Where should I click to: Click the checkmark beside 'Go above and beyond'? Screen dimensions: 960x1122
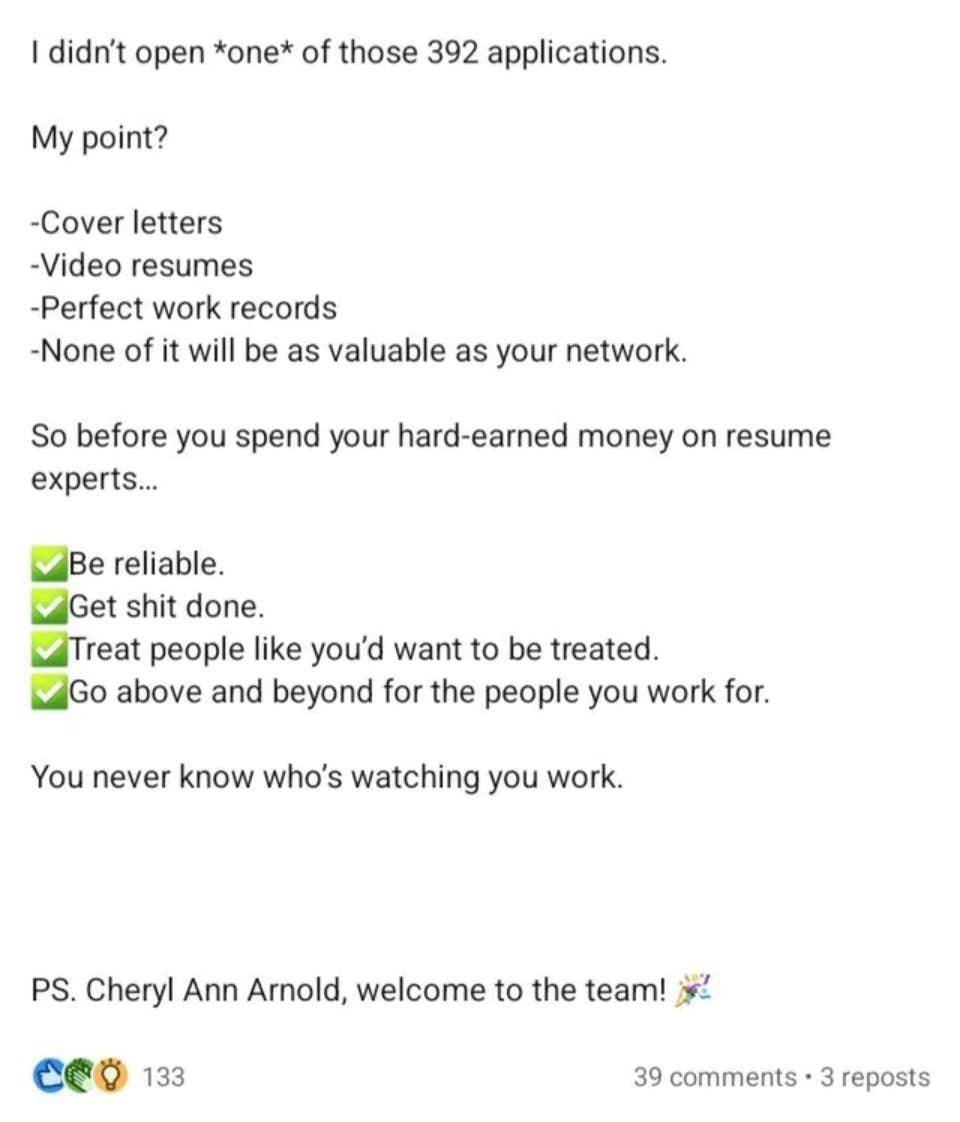[x=50, y=691]
